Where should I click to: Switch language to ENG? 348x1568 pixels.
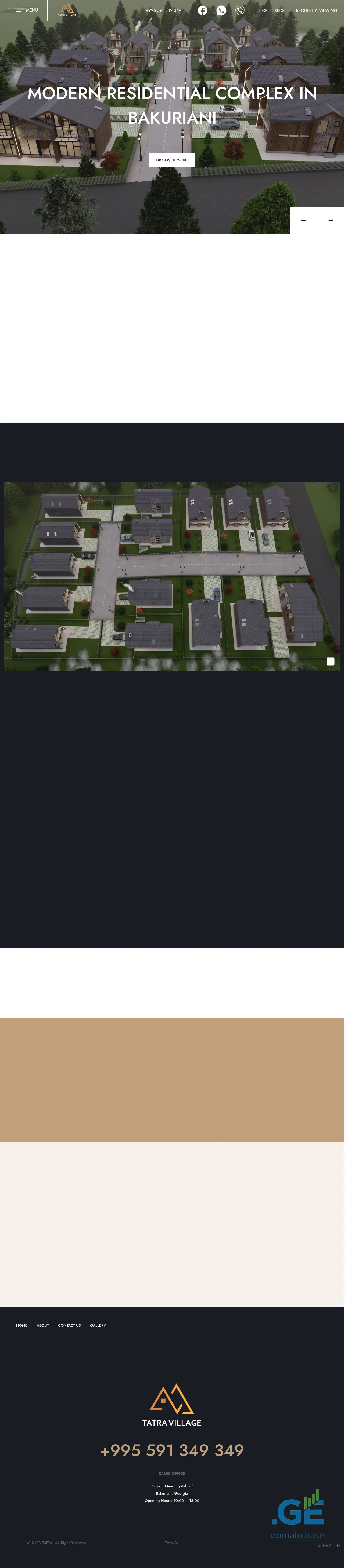pos(262,10)
